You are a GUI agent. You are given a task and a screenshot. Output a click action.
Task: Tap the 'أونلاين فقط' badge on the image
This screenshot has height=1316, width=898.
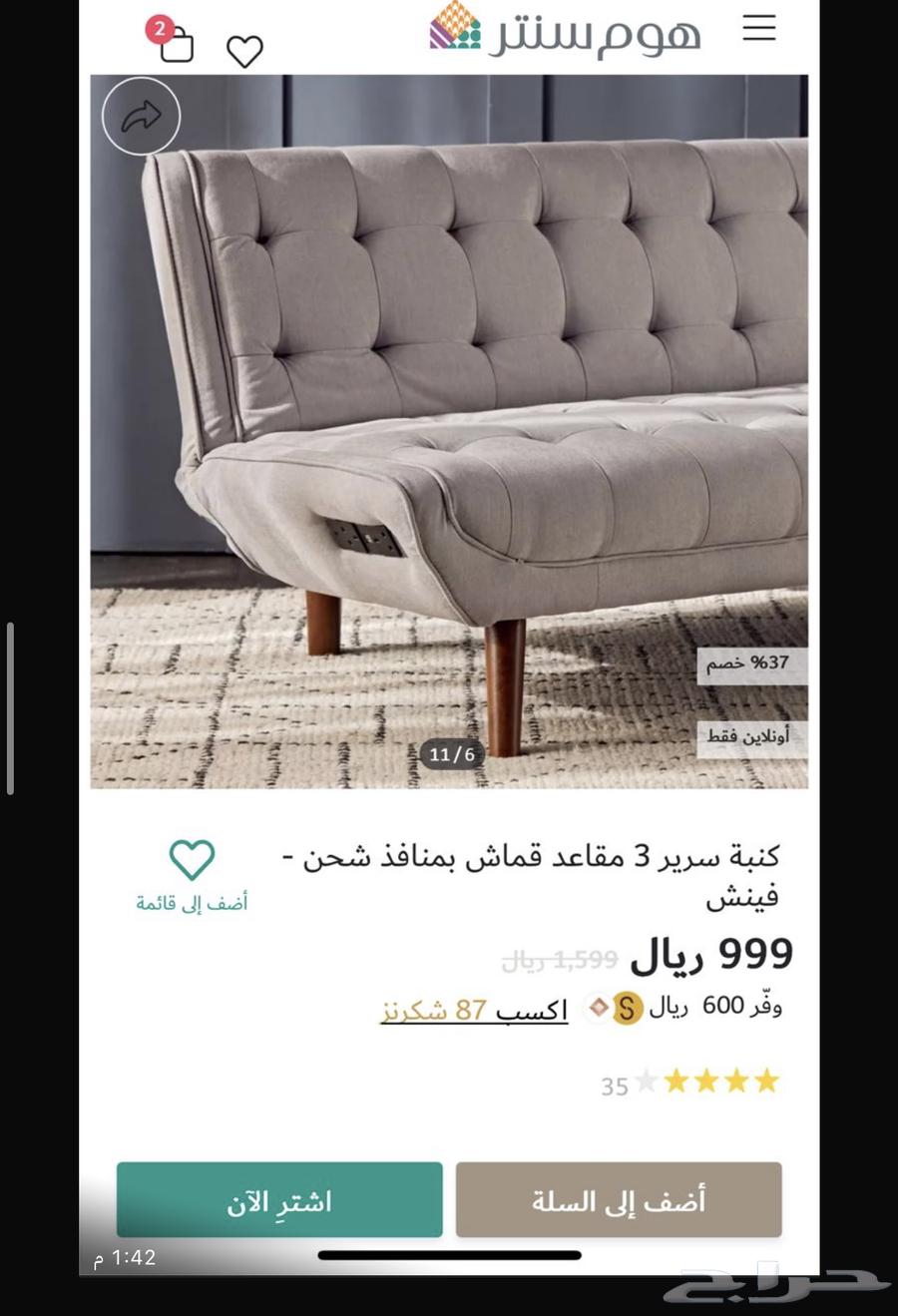[x=746, y=735]
